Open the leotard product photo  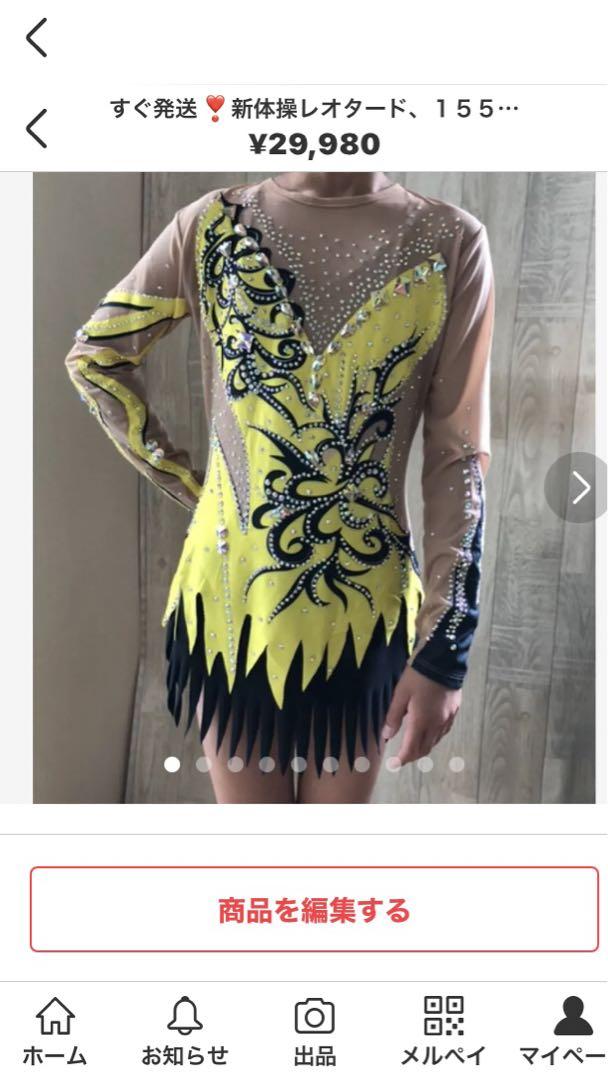pyautogui.click(x=314, y=488)
